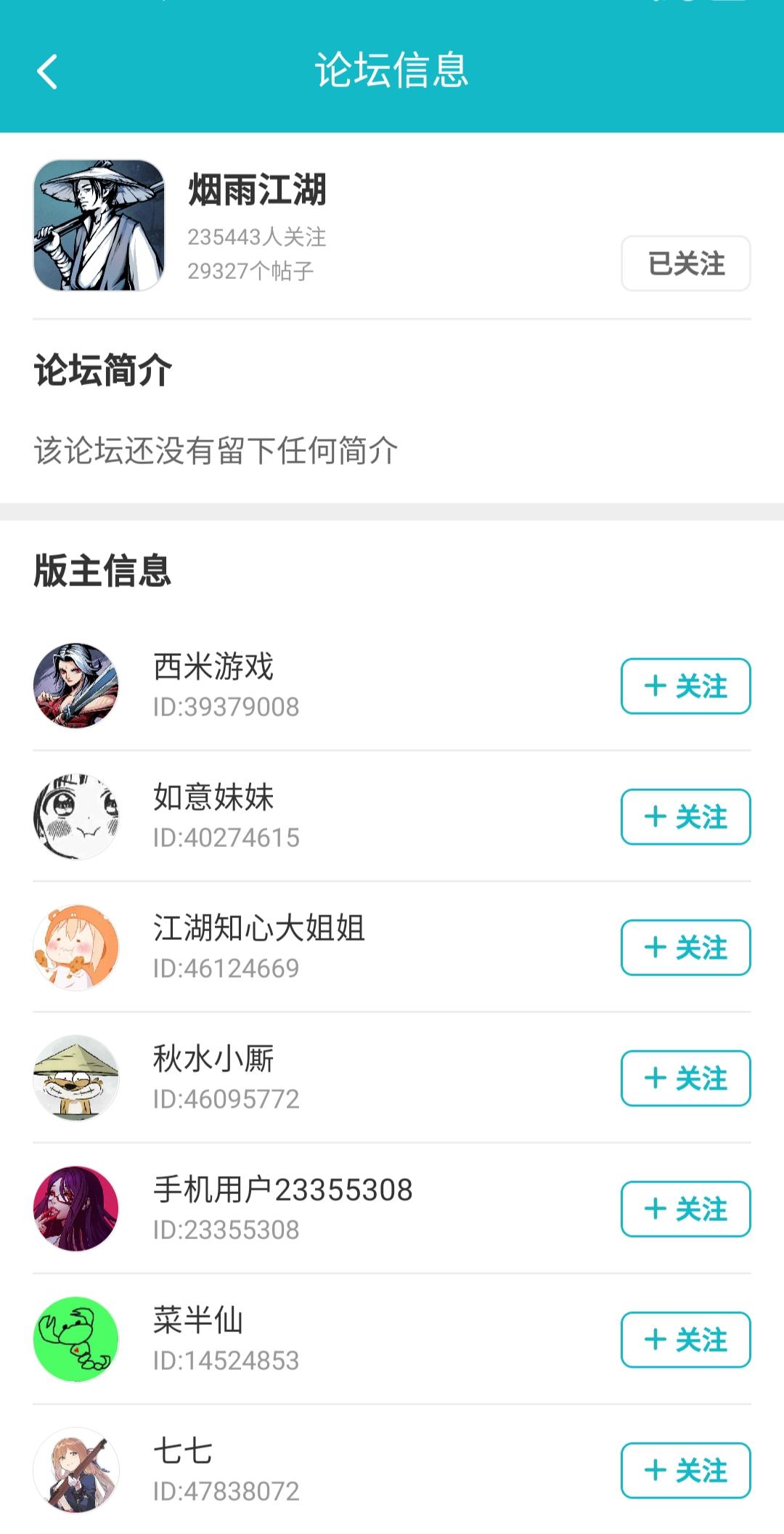Follow moderator 菜半仙
The width and height of the screenshot is (784, 1534).
point(685,1340)
